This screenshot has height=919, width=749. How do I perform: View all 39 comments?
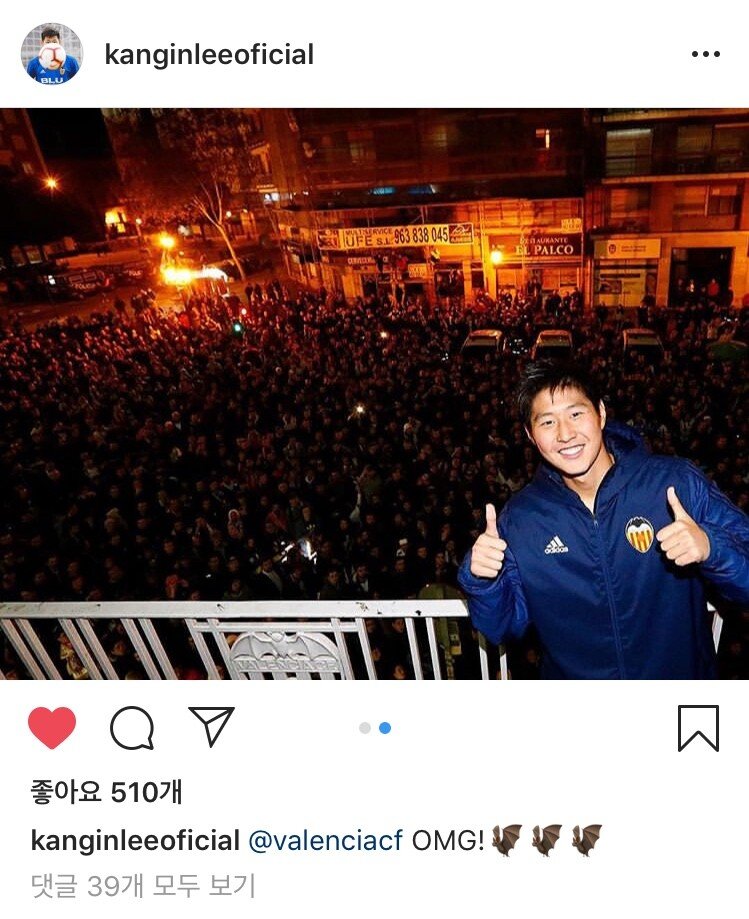point(143,885)
